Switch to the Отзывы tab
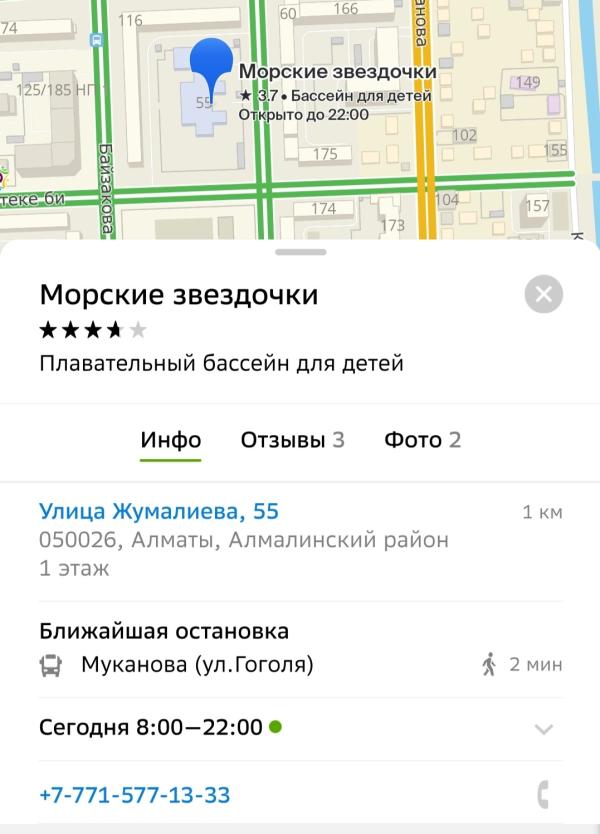This screenshot has height=834, width=600. (293, 440)
